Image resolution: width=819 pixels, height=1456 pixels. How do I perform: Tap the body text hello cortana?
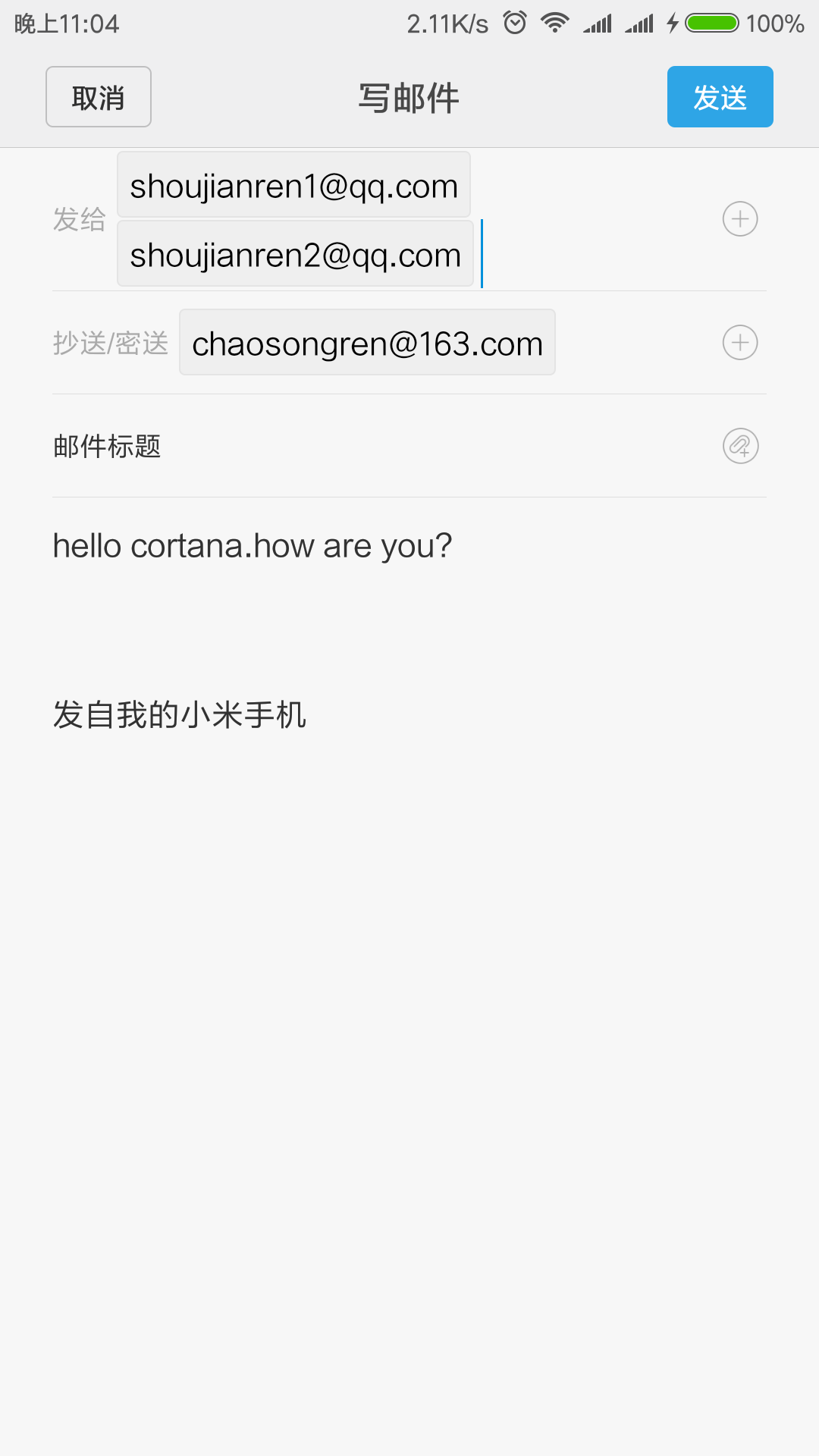[151, 546]
